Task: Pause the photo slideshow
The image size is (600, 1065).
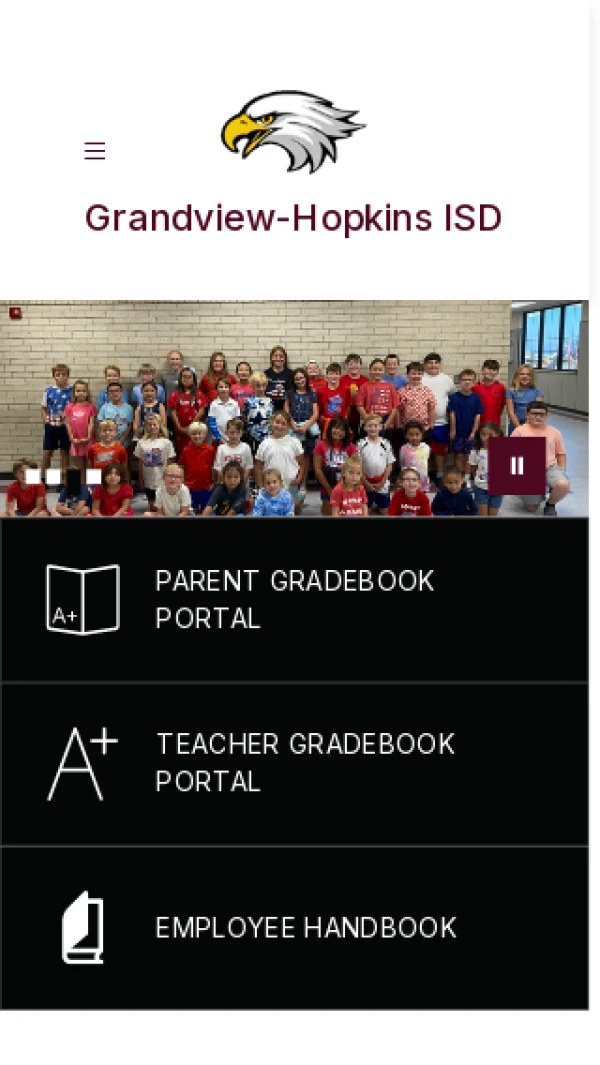Action: 517,466
